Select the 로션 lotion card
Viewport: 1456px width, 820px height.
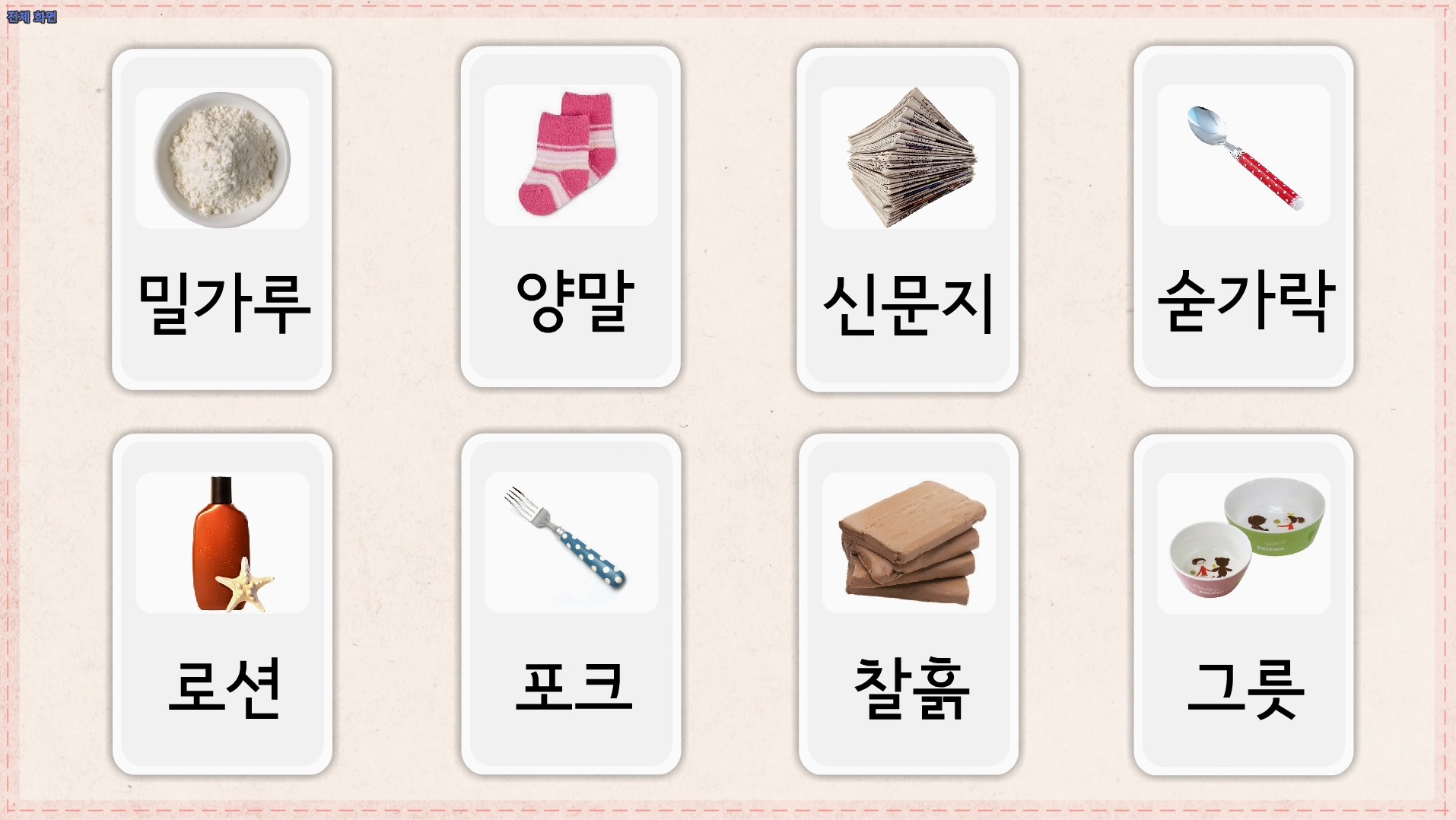(x=222, y=605)
